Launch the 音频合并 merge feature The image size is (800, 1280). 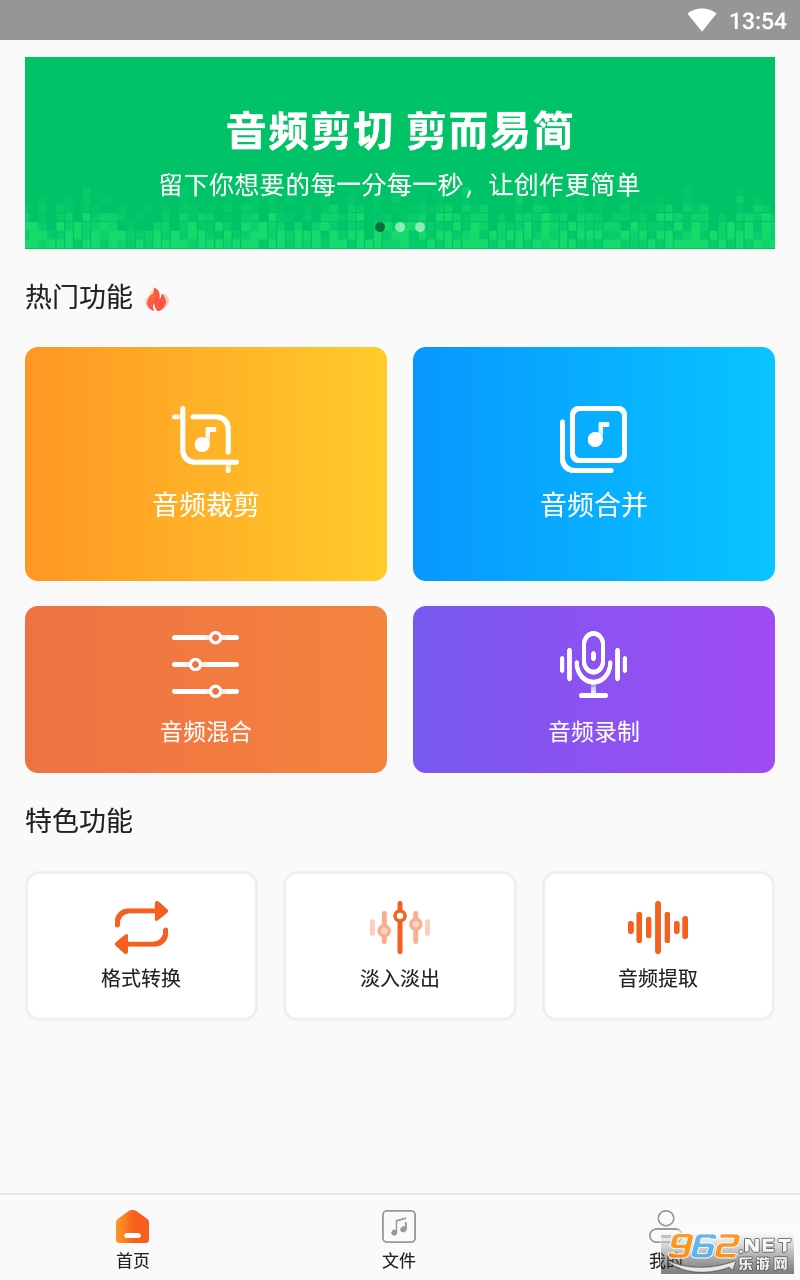pos(594,464)
